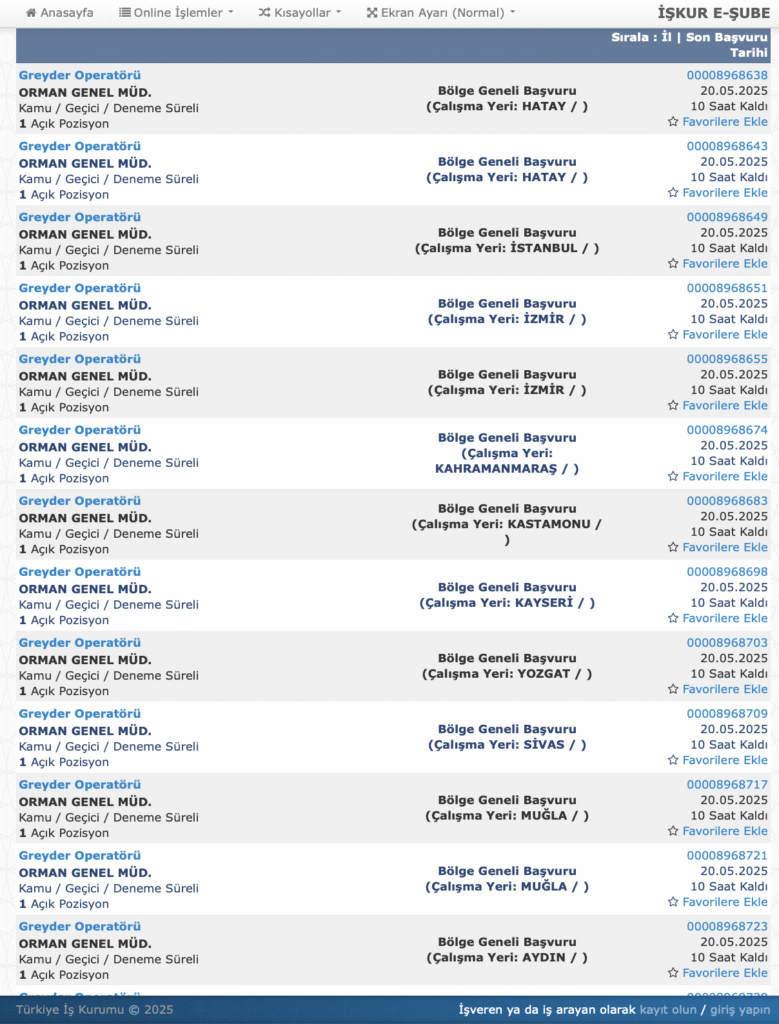The height and width of the screenshot is (1024, 779).
Task: Tap the giriş yapın login link
Action: coord(739,1010)
